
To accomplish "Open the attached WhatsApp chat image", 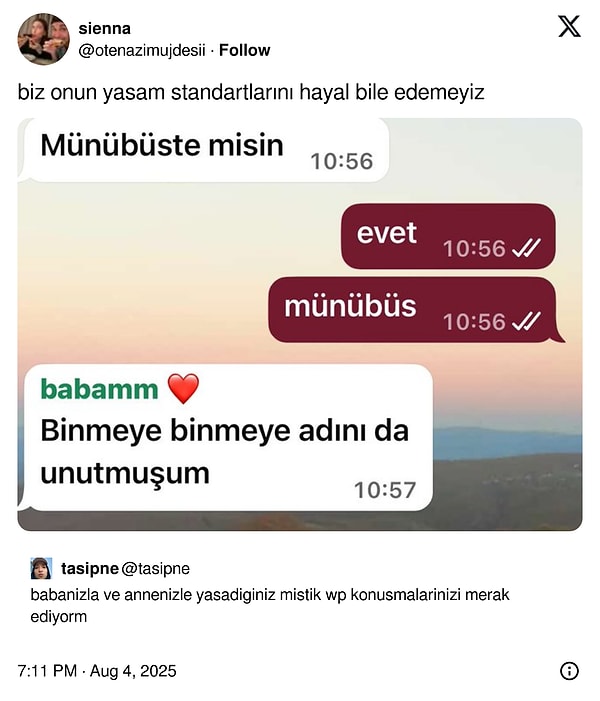I will tap(300, 325).
